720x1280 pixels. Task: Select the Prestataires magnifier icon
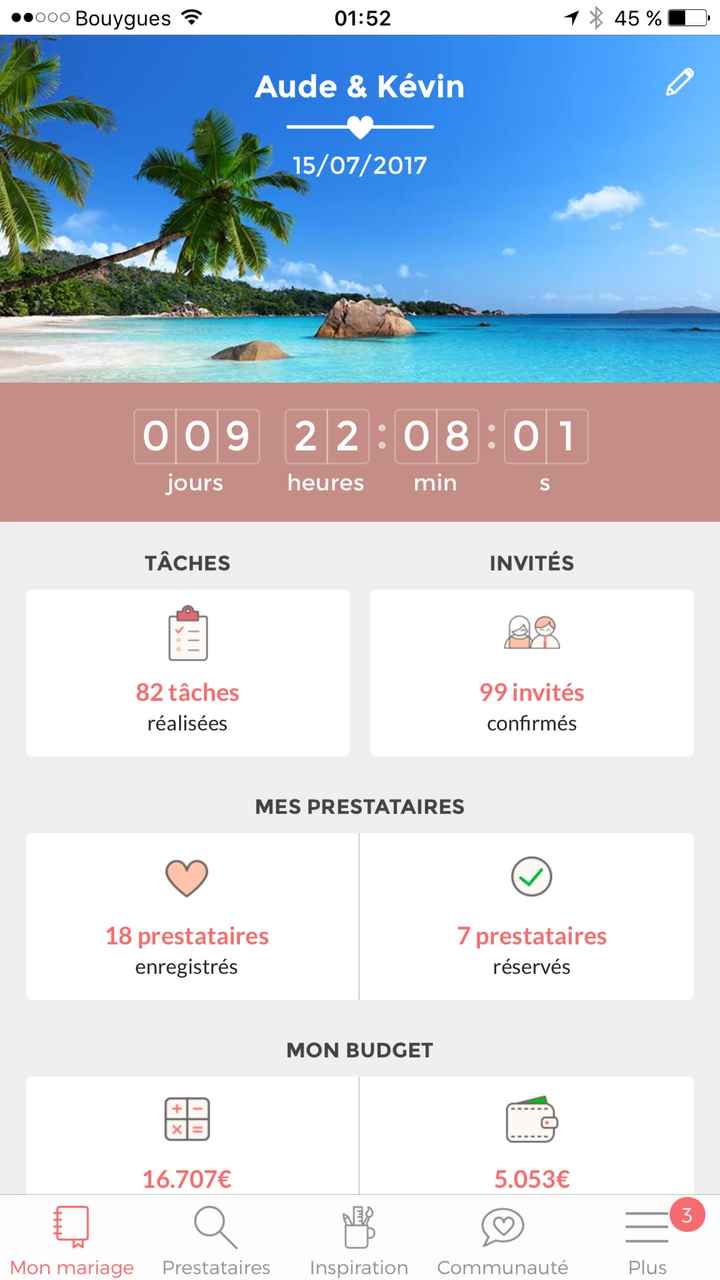(214, 1225)
